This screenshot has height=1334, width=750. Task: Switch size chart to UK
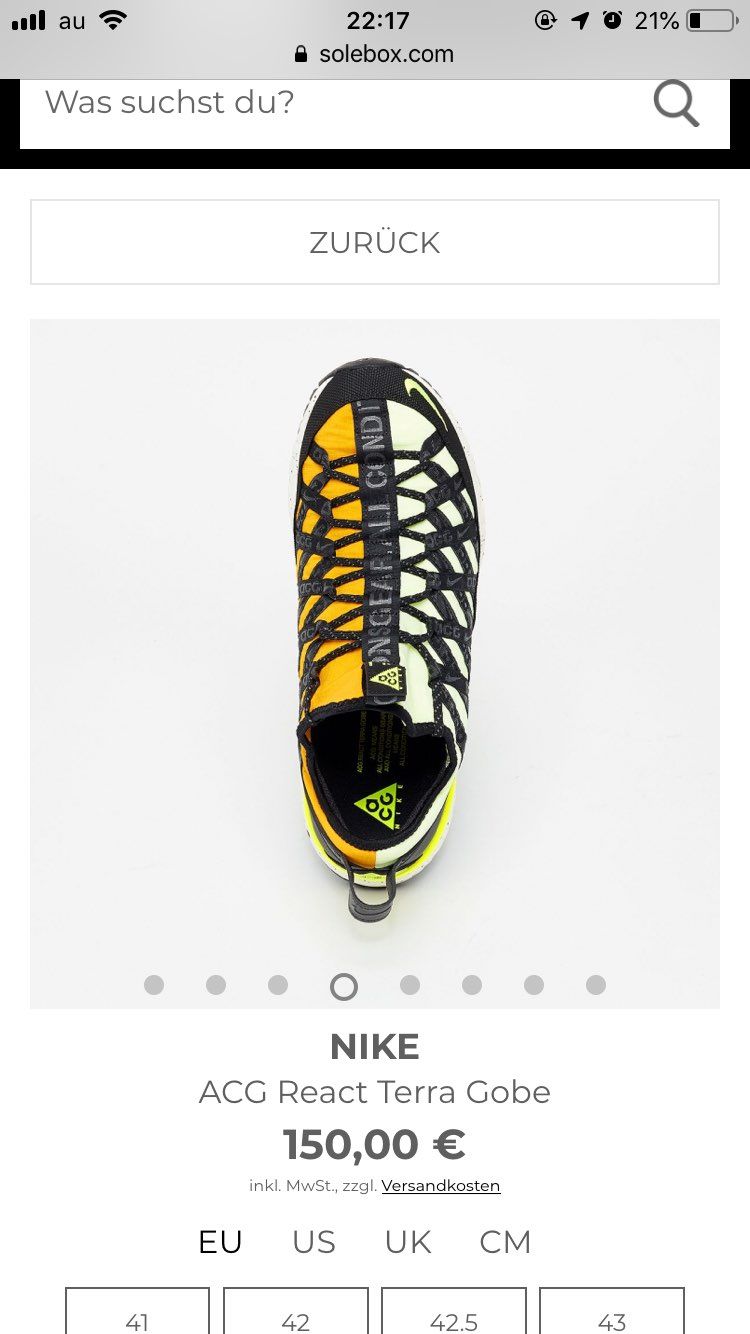point(407,1241)
